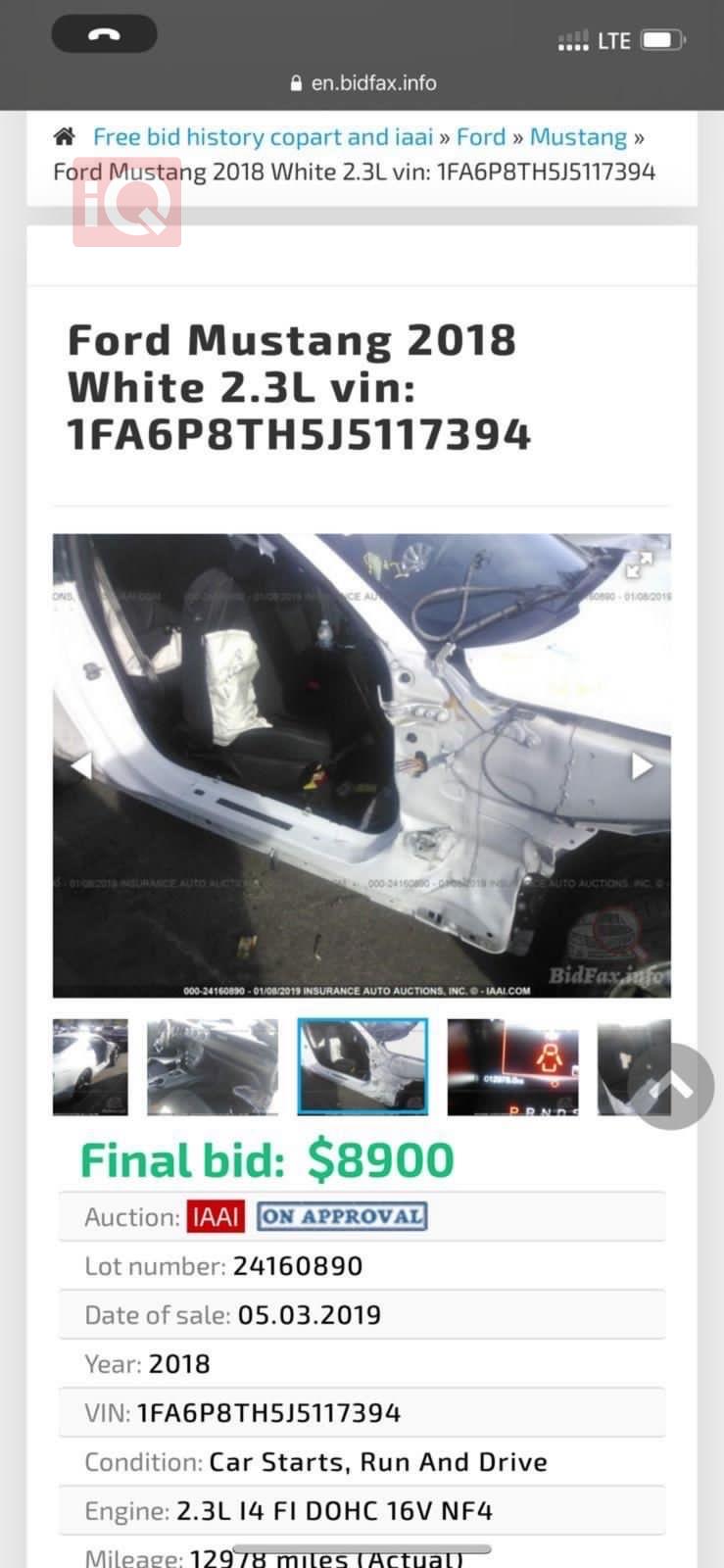Show the previous photo with left arrow
Screen dimensions: 724x1568
(80, 765)
